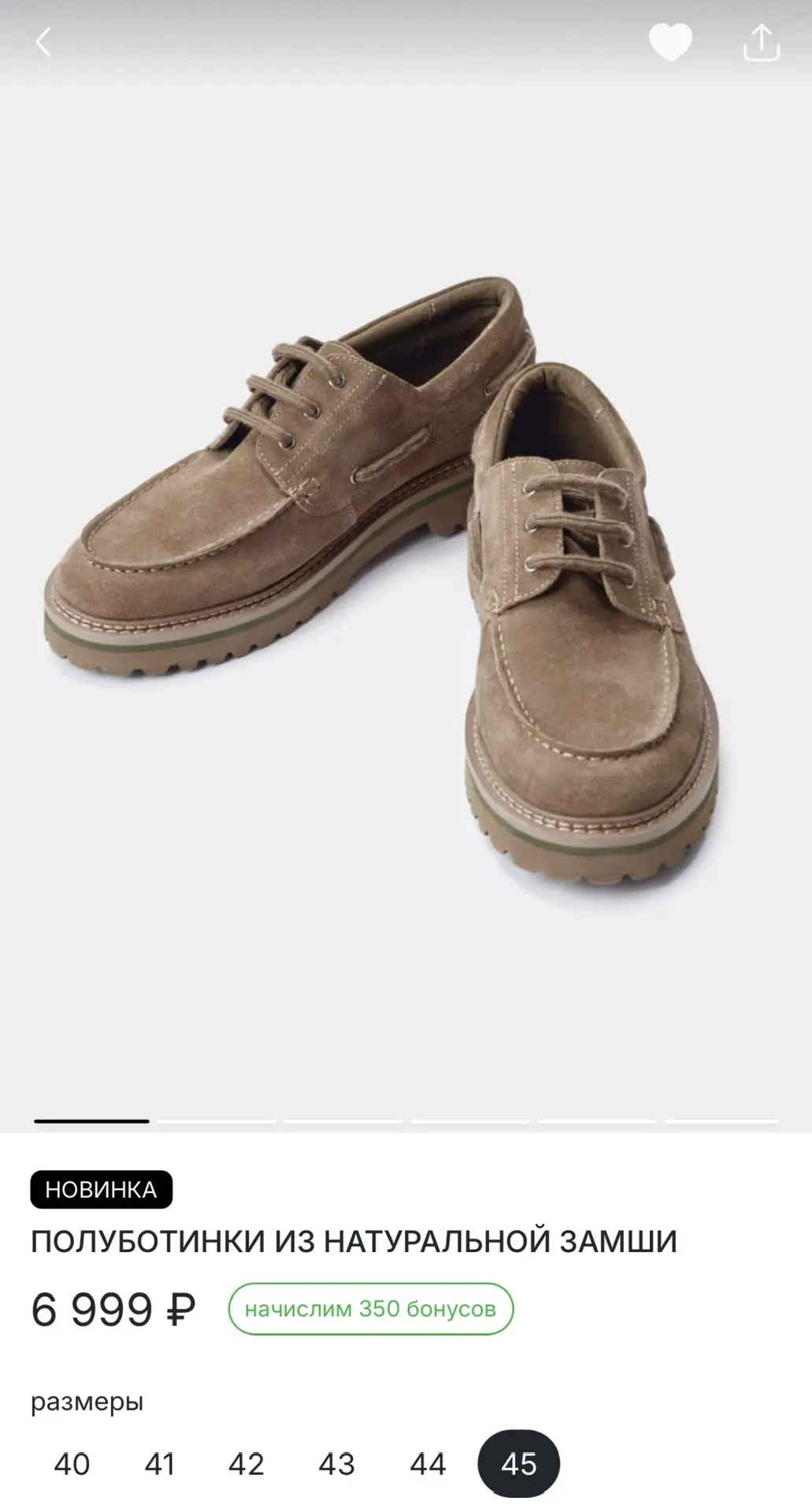Share this product page
Viewport: 812px width, 1512px height.
[761, 42]
